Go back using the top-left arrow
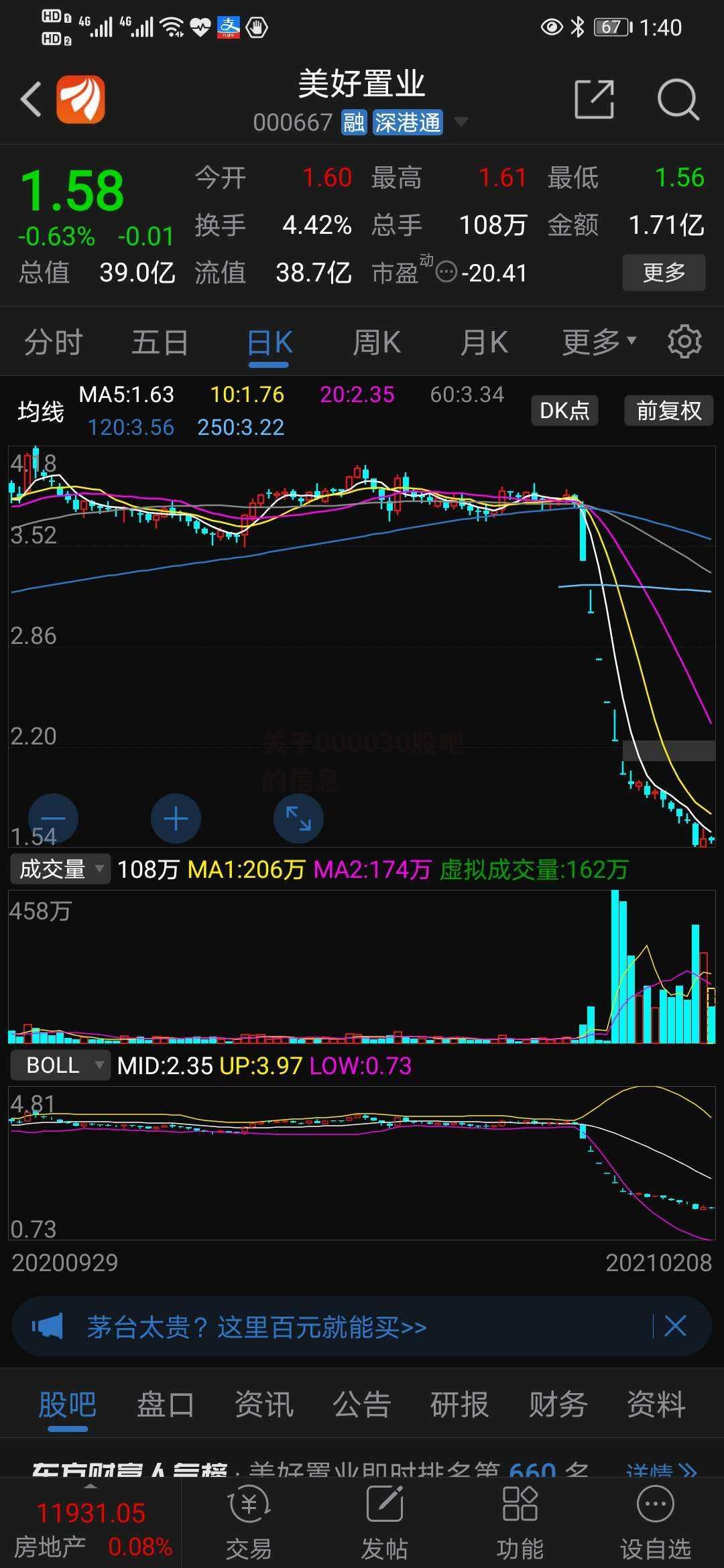724x1568 pixels. [x=32, y=100]
